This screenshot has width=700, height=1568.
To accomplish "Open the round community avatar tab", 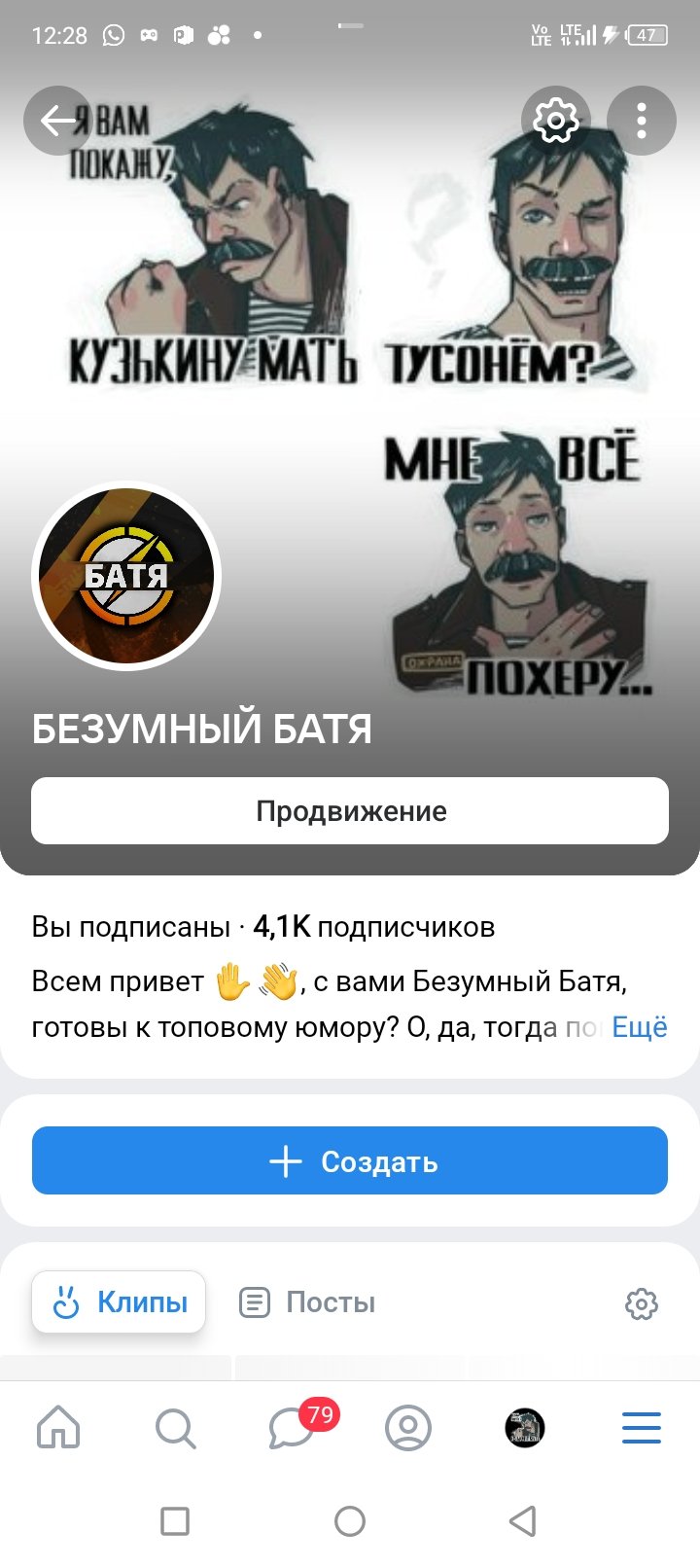I will (525, 1428).
